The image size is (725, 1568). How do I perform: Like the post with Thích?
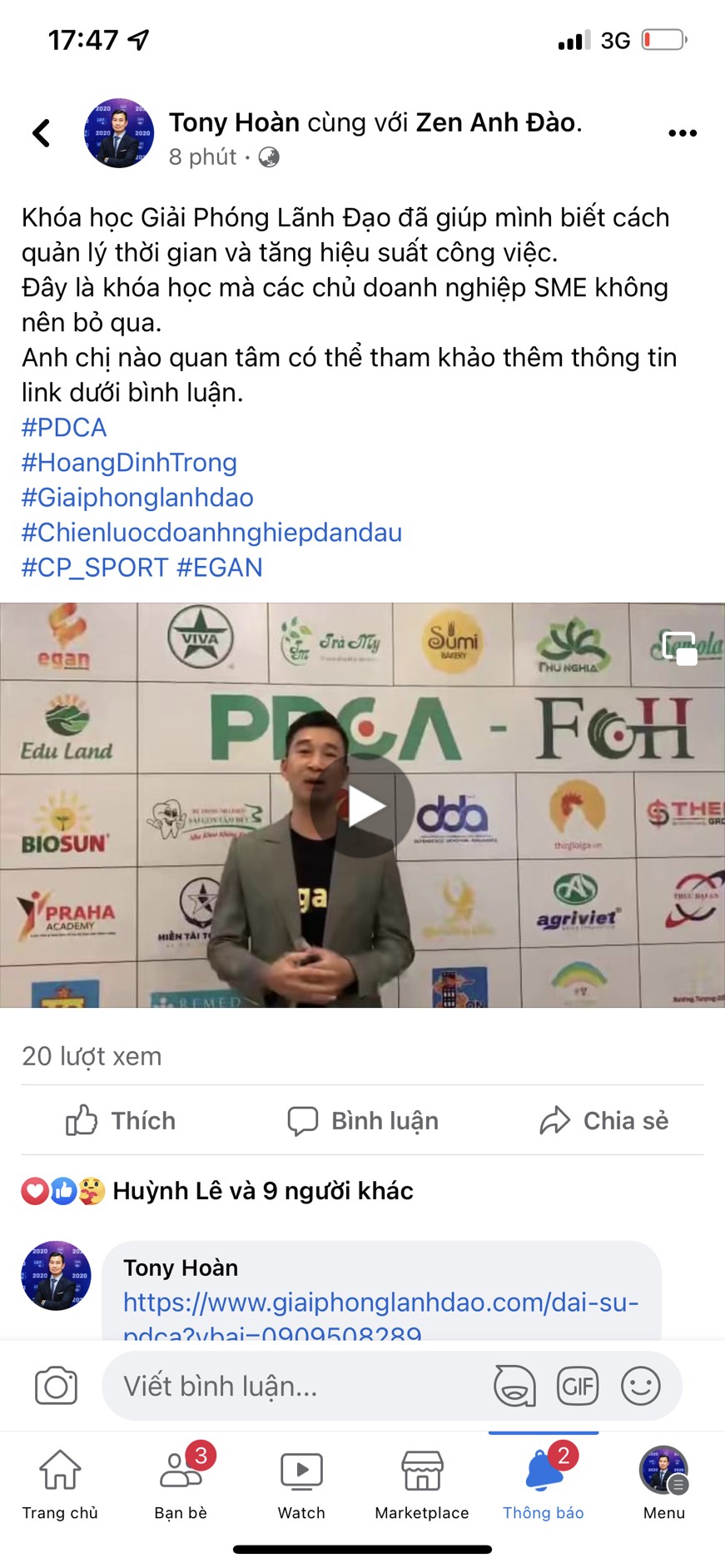pyautogui.click(x=121, y=1121)
